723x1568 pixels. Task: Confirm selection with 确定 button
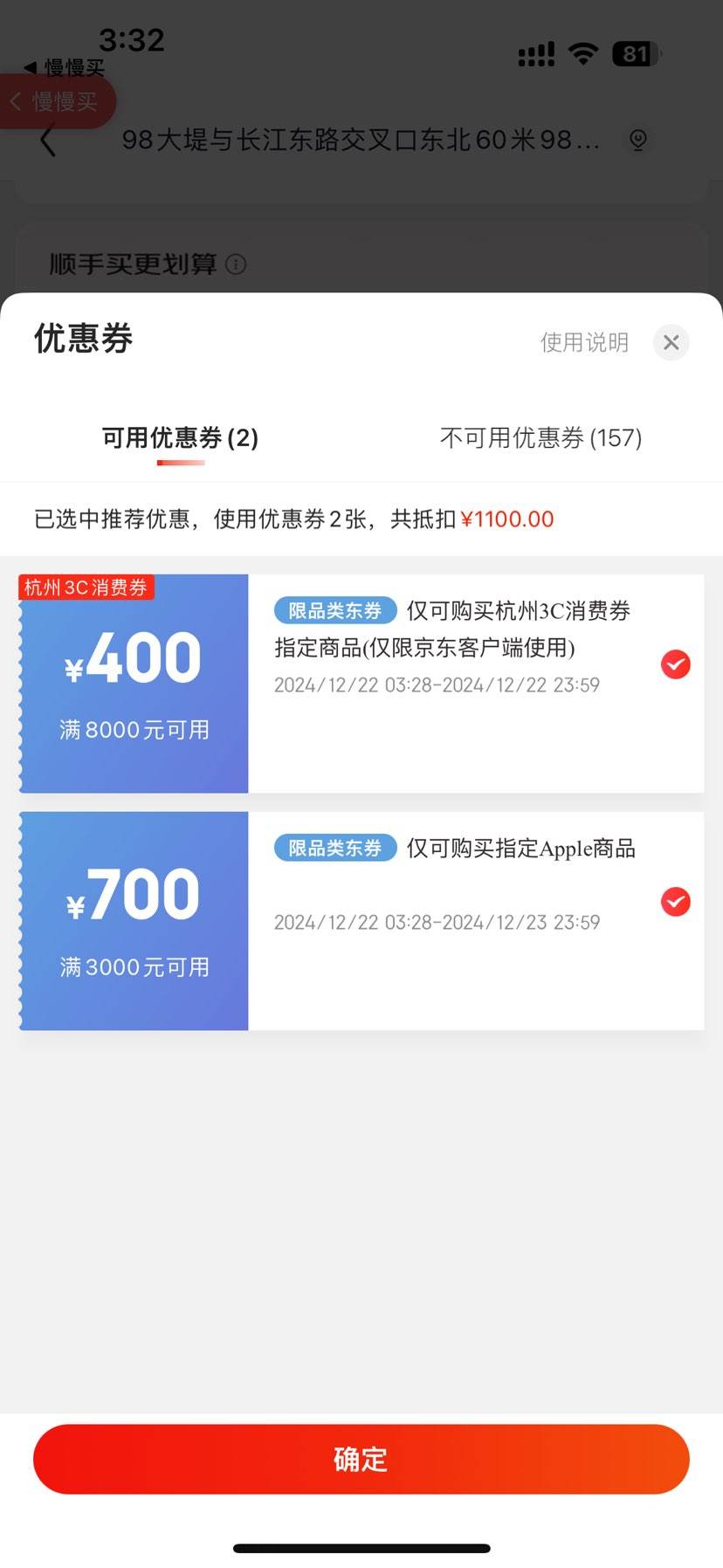pyautogui.click(x=361, y=1459)
